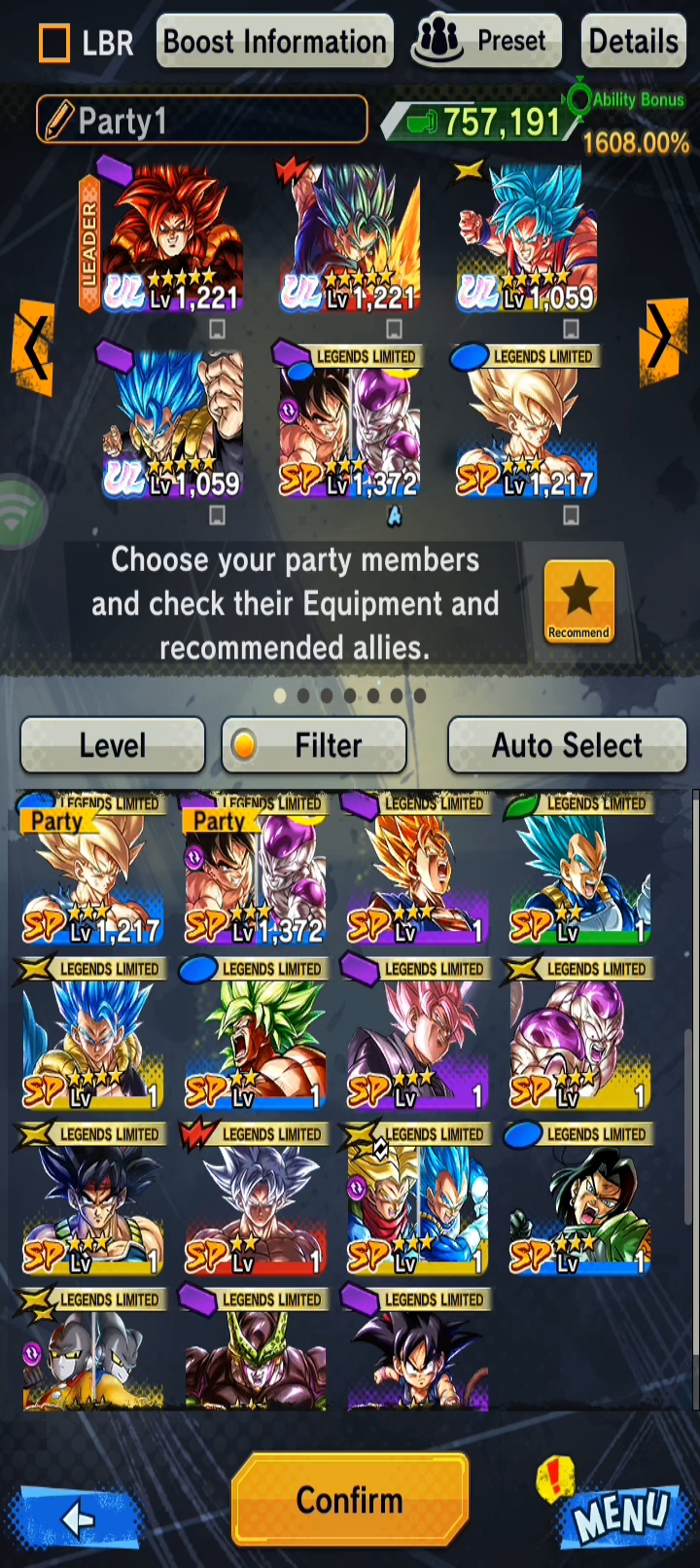
Task: Open Level sort options
Action: pos(113,745)
